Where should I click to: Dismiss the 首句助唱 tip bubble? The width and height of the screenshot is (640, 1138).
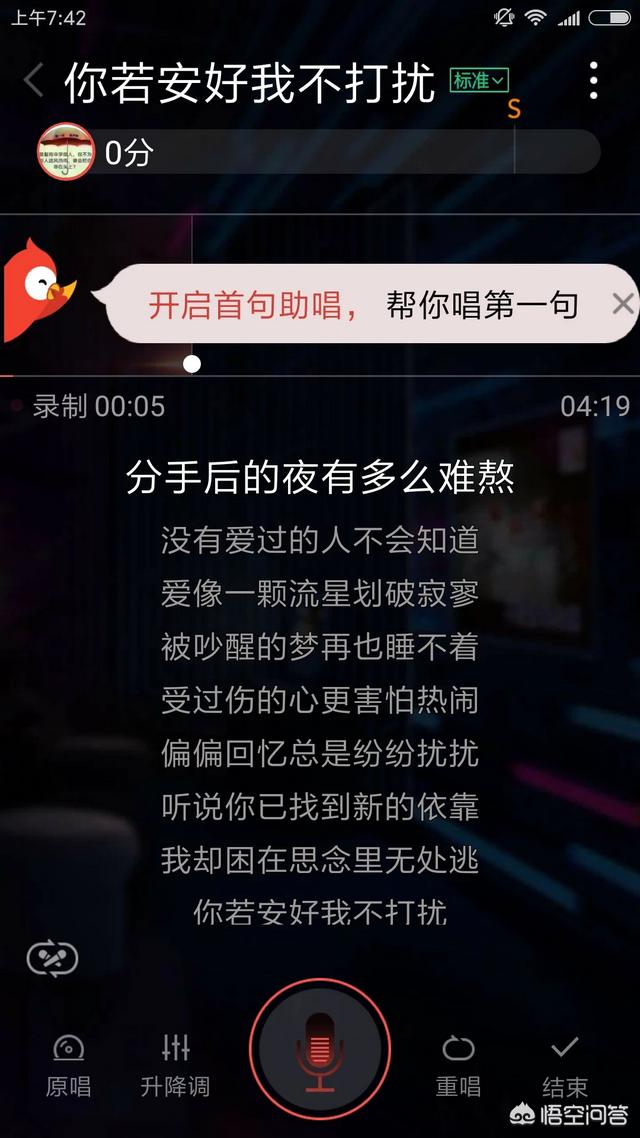(x=622, y=304)
